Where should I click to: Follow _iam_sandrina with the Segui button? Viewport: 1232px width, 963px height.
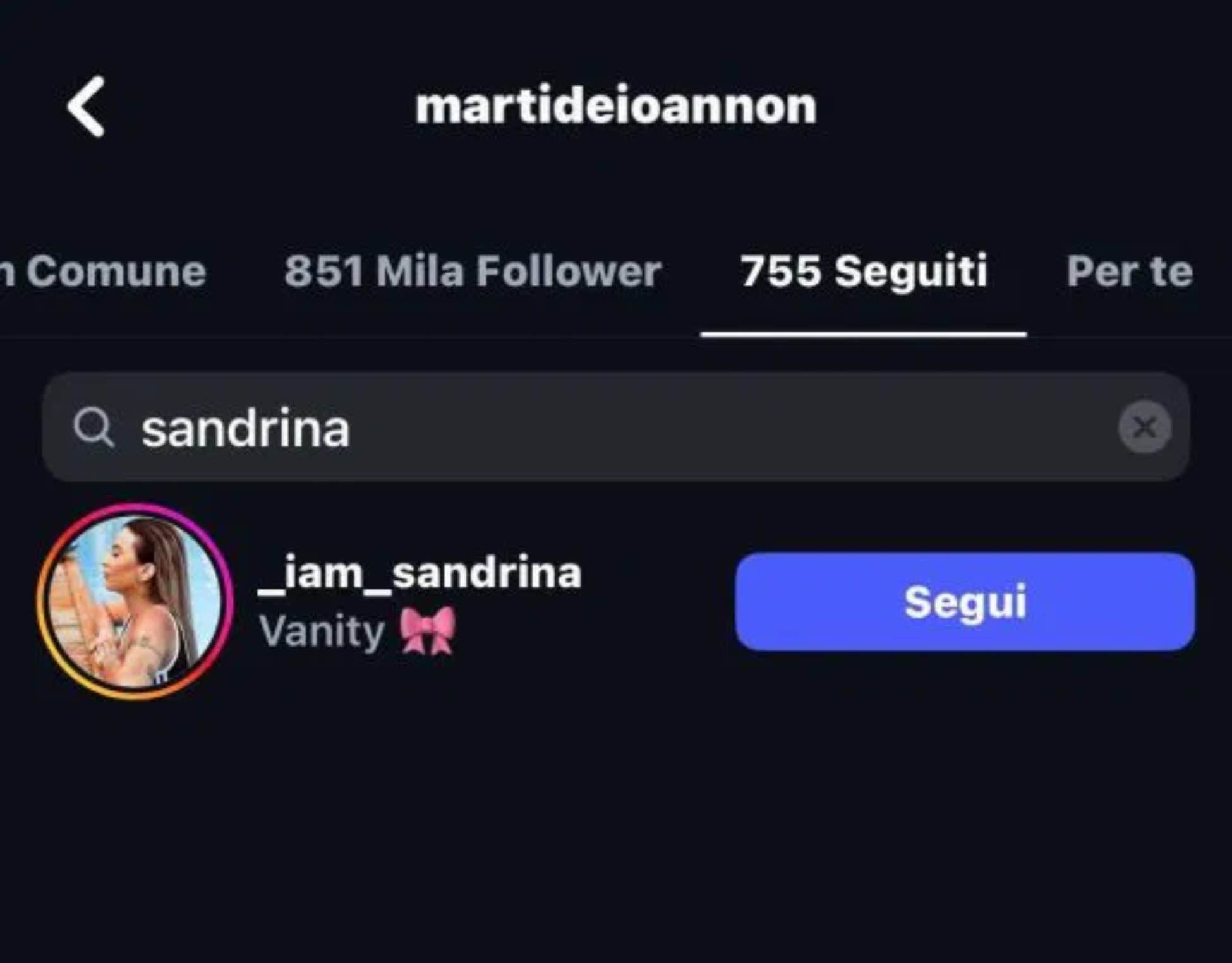click(x=964, y=601)
